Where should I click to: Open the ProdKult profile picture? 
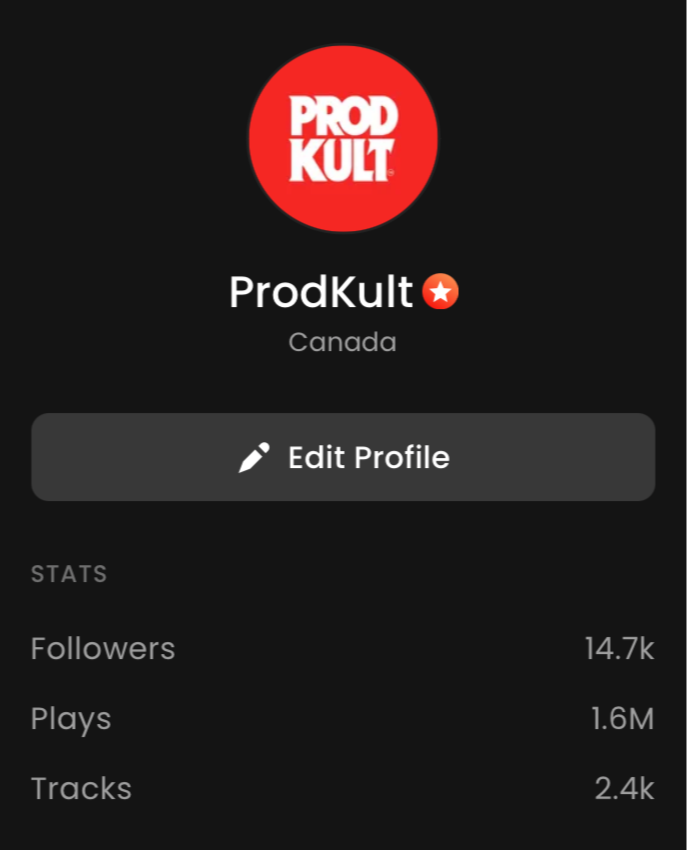click(x=343, y=137)
